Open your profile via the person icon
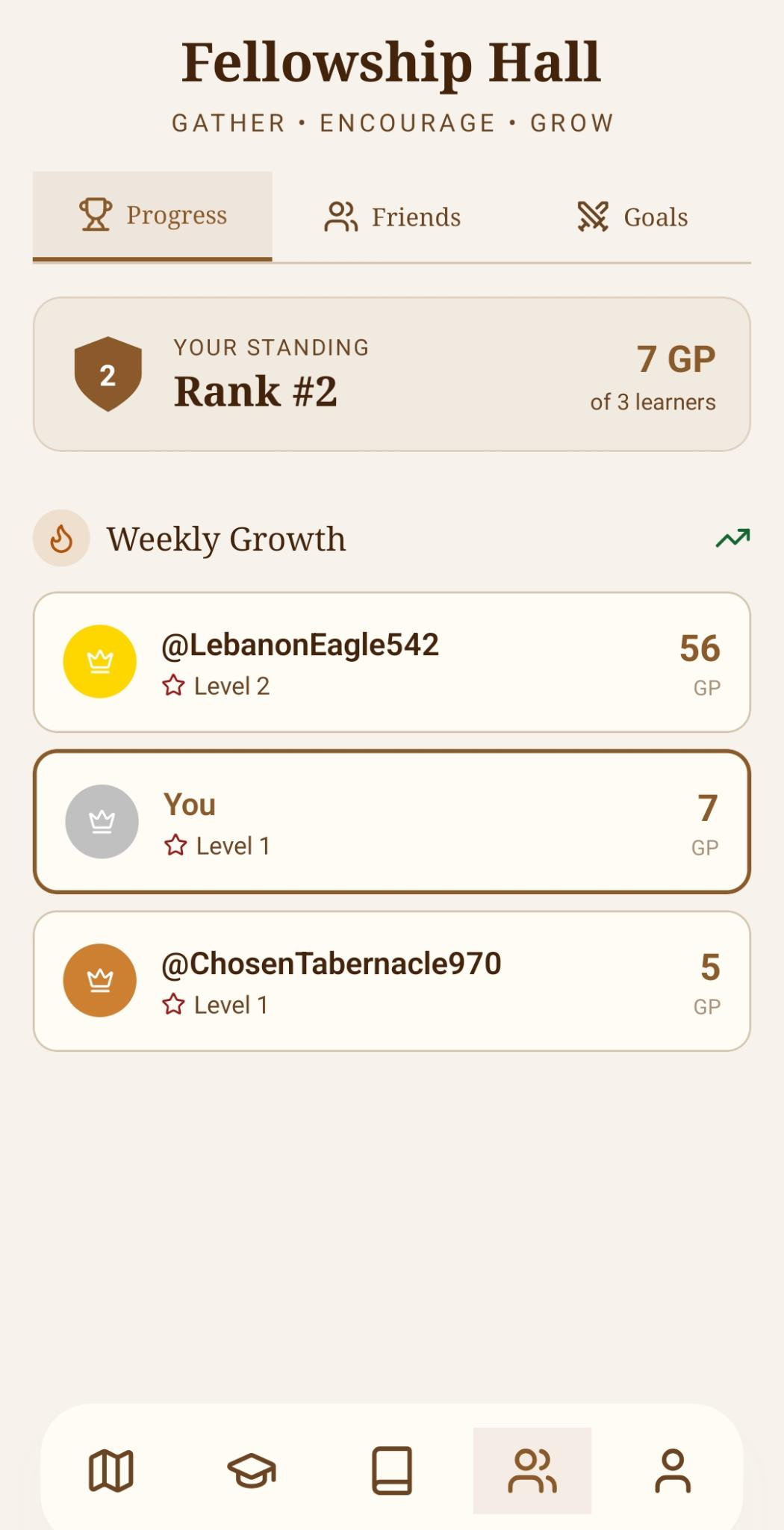The image size is (784, 1530). [x=673, y=1469]
